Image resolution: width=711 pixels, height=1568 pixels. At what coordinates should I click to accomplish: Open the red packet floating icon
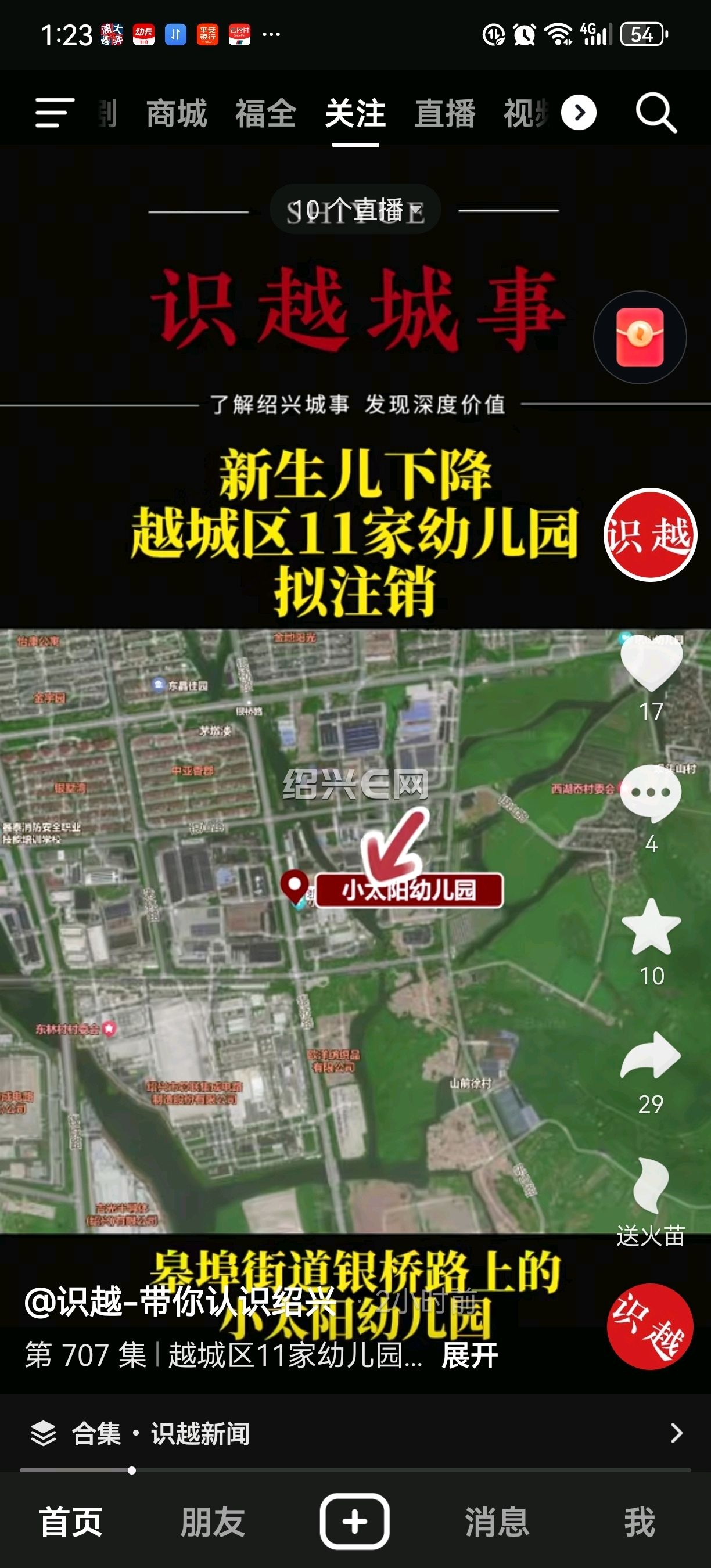point(640,337)
